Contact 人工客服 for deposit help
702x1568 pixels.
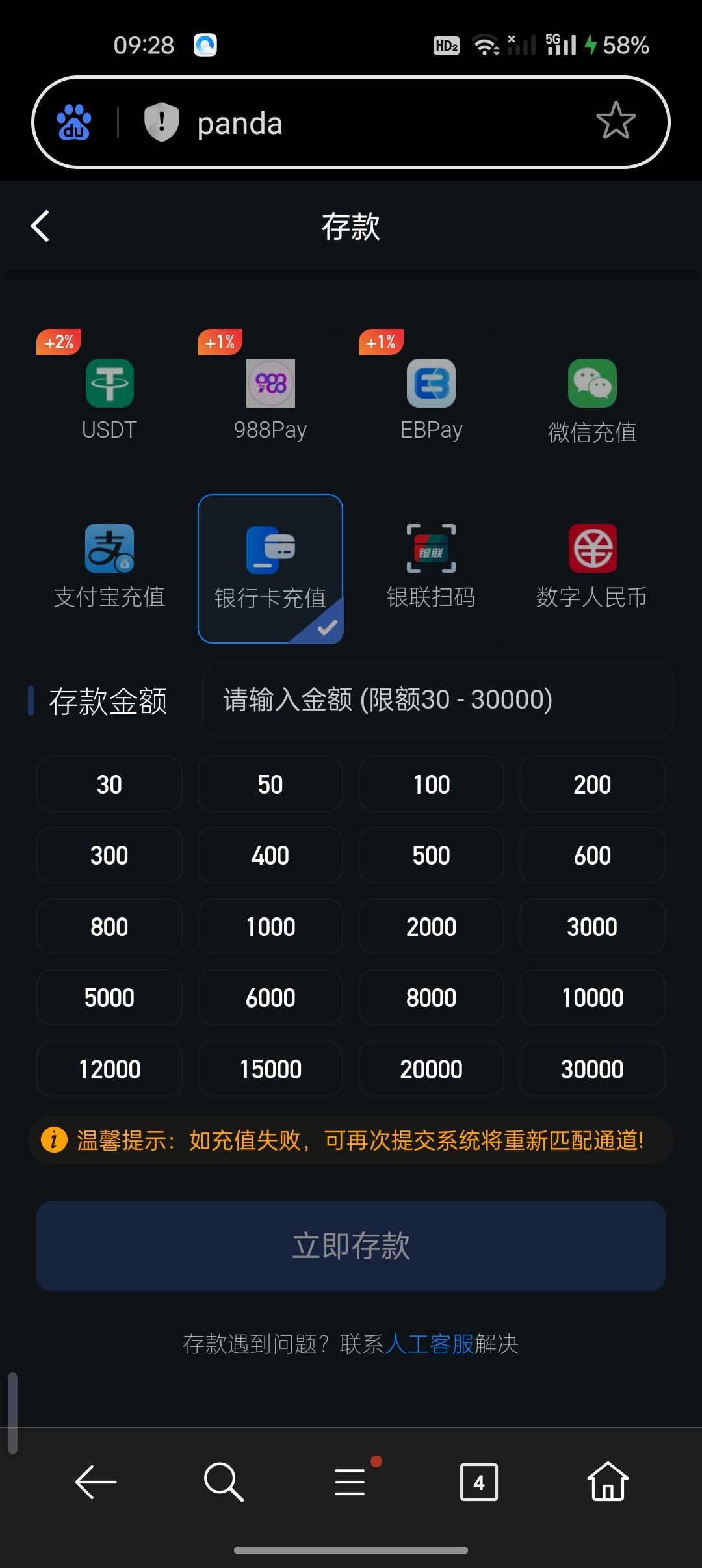point(429,1344)
